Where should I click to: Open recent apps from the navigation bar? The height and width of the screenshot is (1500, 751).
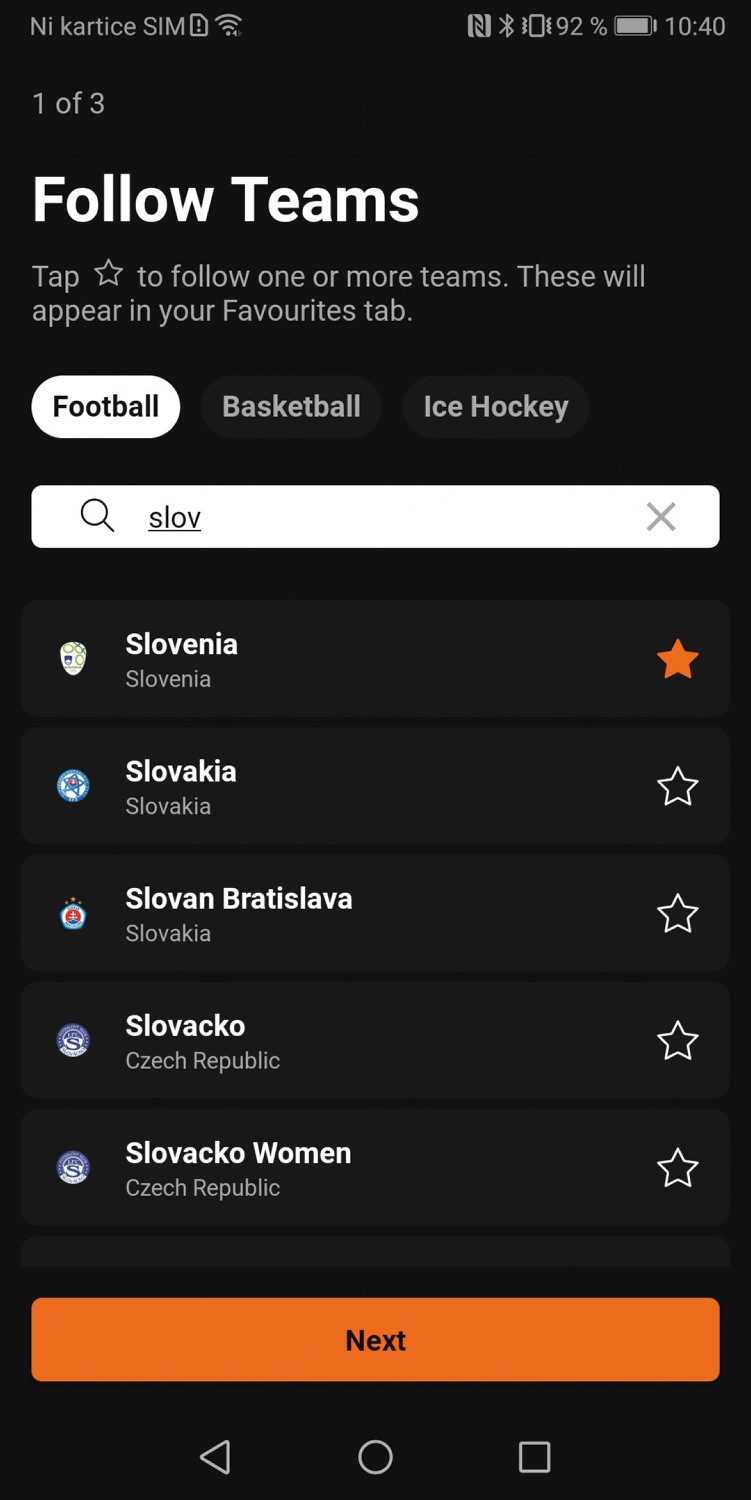click(534, 1457)
